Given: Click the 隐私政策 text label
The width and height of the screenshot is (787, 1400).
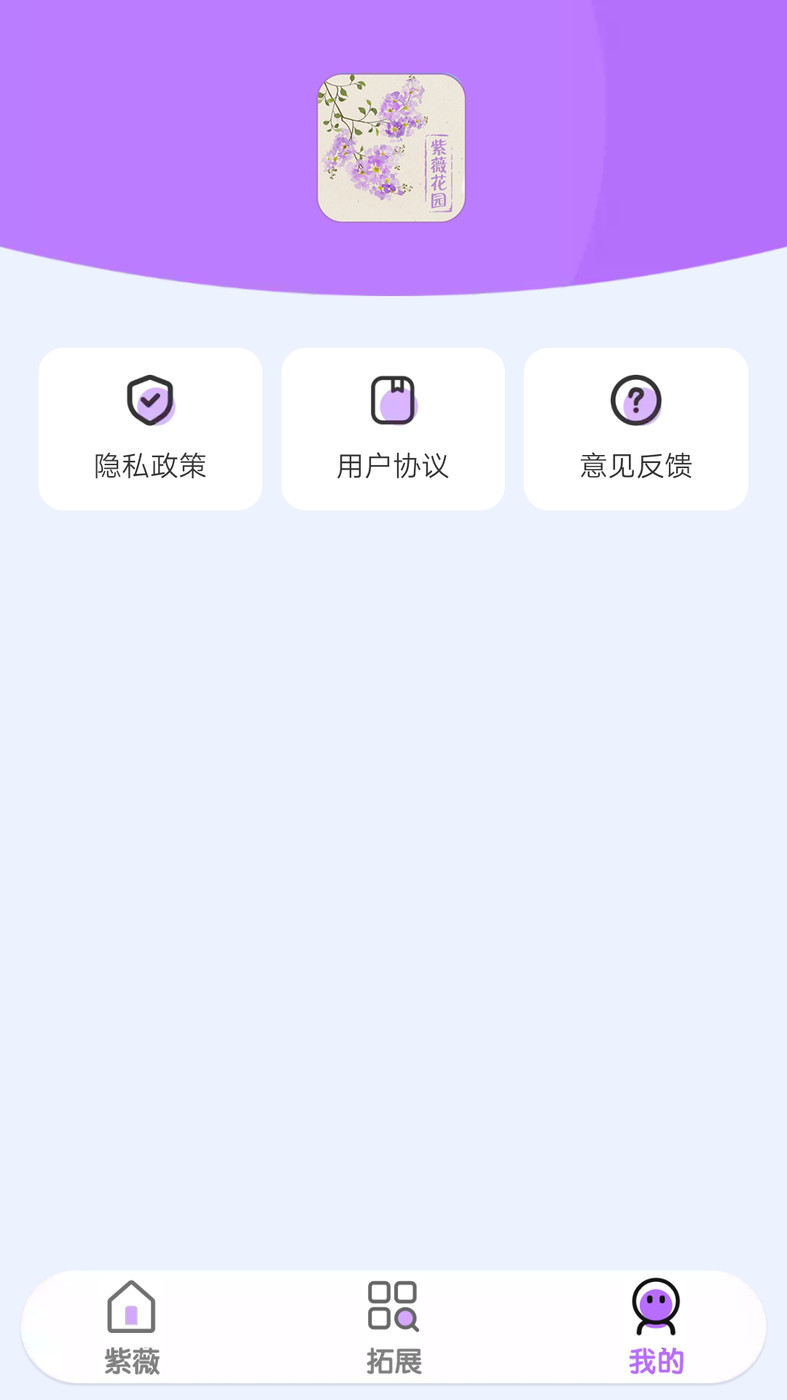Looking at the screenshot, I should coord(150,466).
